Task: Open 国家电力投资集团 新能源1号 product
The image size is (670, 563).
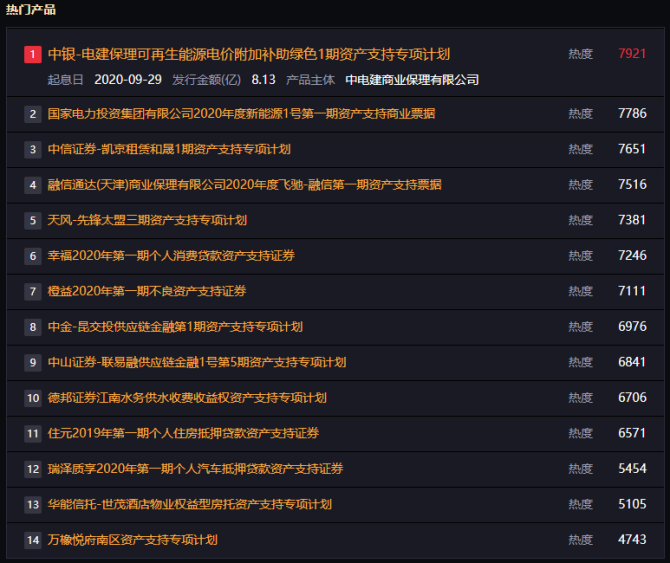Action: coord(241,114)
